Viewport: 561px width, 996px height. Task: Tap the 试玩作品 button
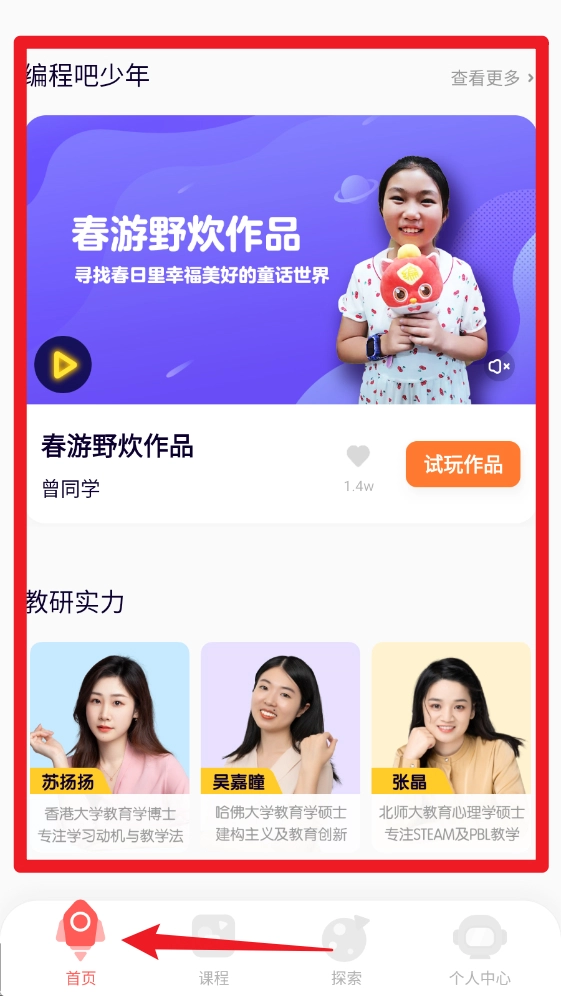[x=463, y=464]
